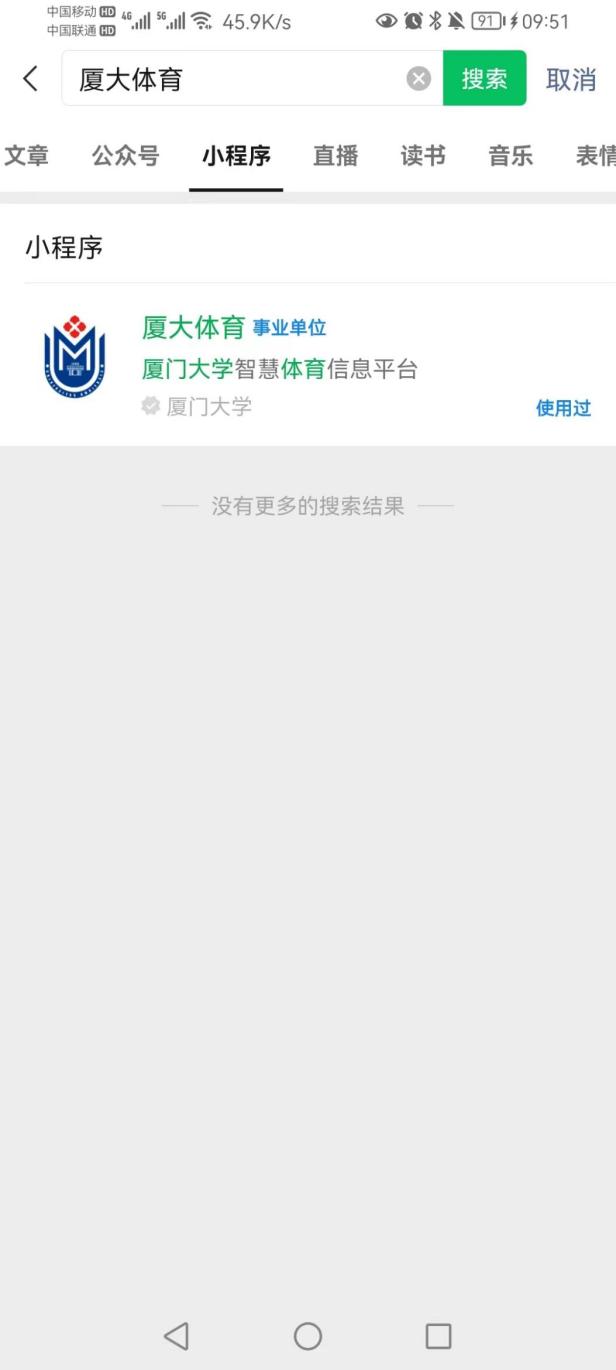Open the 读书 tab
Viewport: 616px width, 1370px height.
(423, 156)
